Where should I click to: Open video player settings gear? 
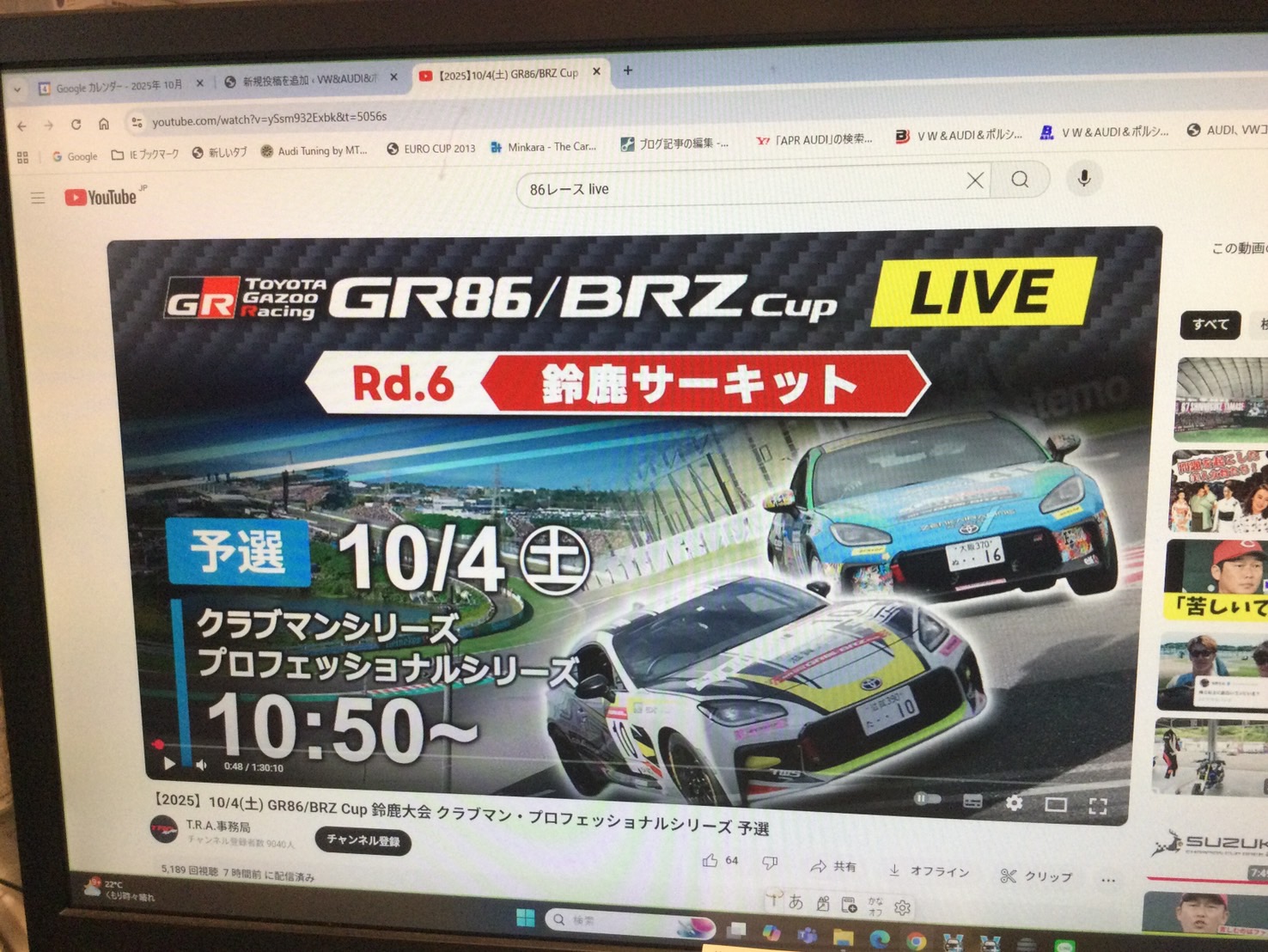[x=1014, y=802]
